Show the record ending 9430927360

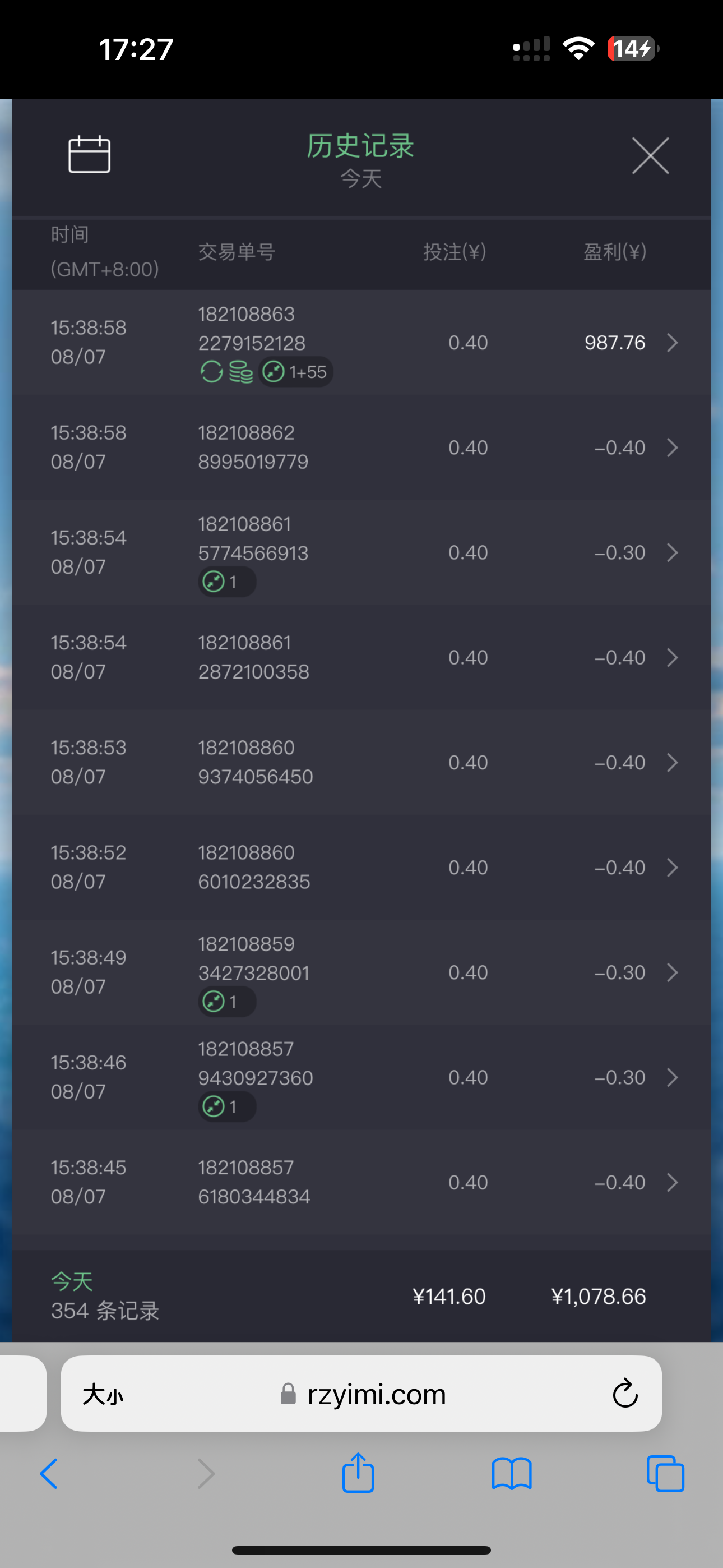(x=672, y=1077)
